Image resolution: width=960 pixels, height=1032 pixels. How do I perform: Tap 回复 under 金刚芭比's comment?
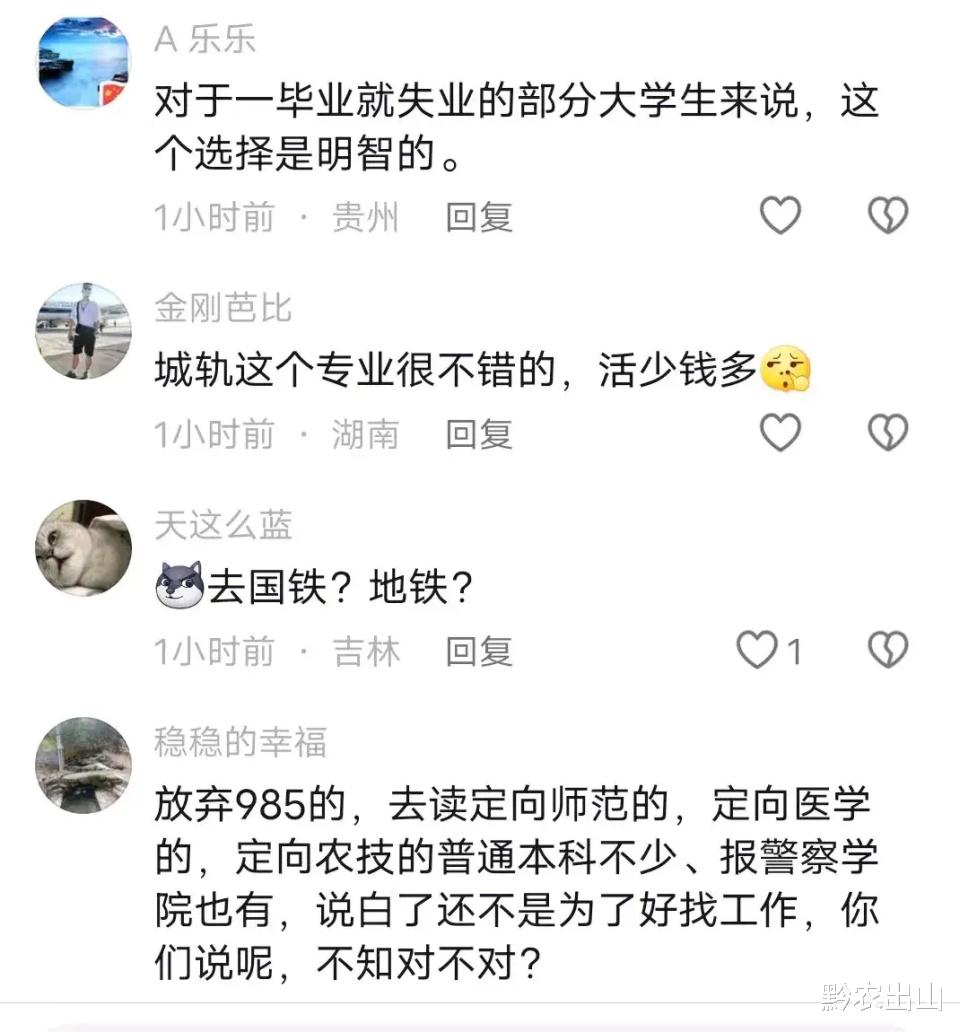[x=477, y=435]
